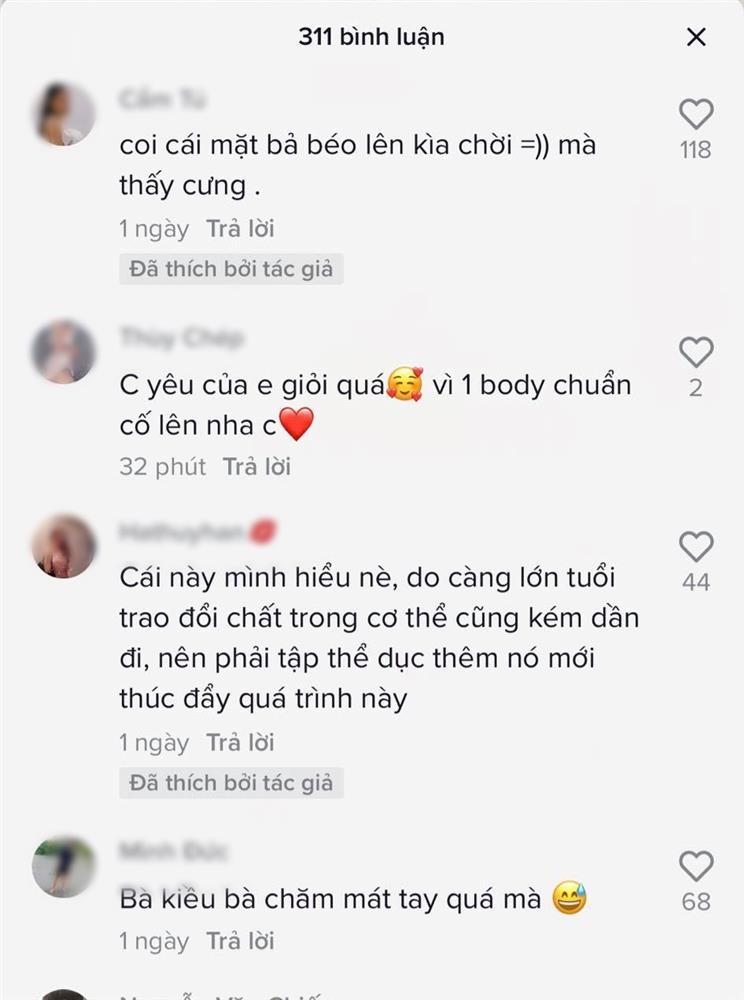Open the first commenter's profile avatar
The height and width of the screenshot is (1000, 744).
point(65,114)
